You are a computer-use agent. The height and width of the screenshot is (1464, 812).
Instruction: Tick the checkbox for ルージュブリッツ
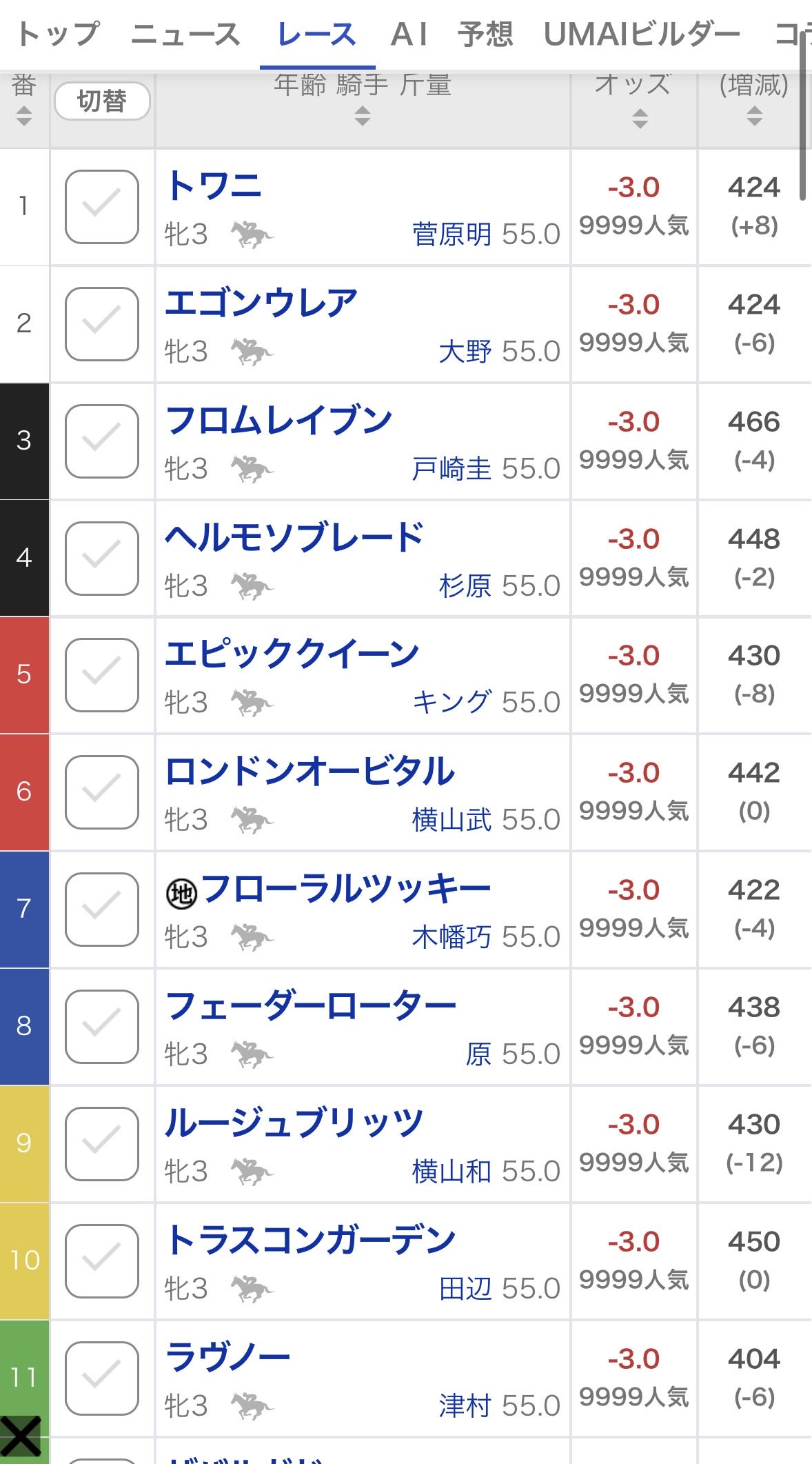pyautogui.click(x=102, y=1143)
